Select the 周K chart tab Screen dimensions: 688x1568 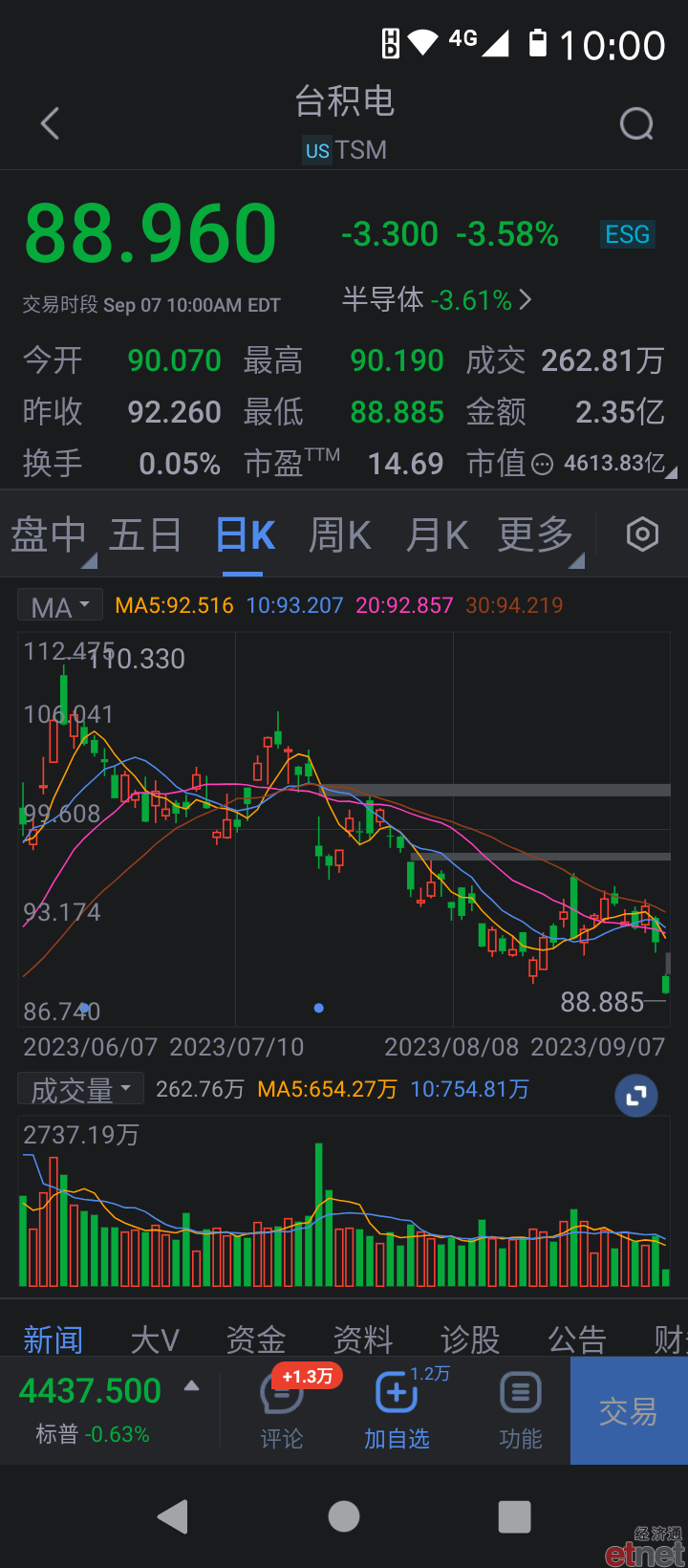click(339, 534)
